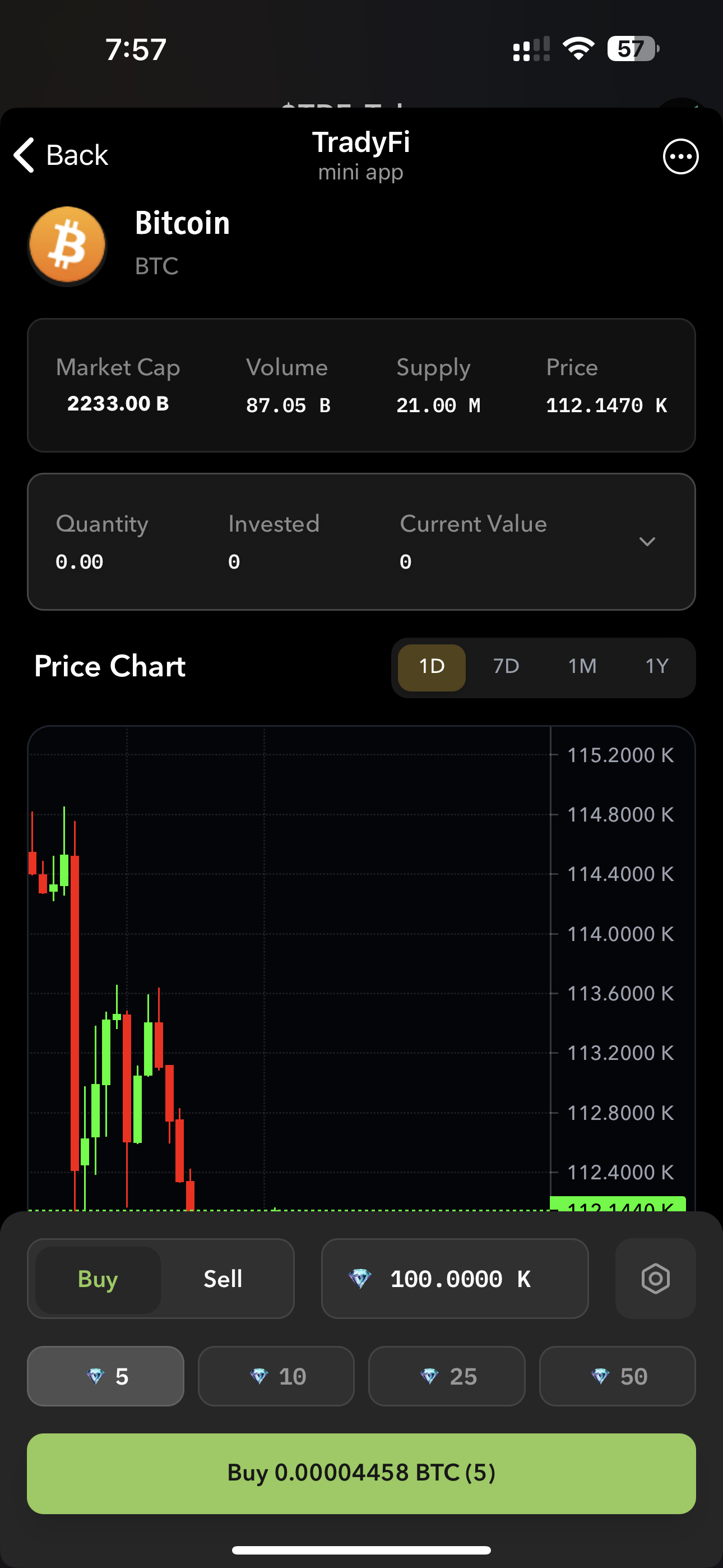
Task: Tap the Bitcoin logo icon
Action: pyautogui.click(x=67, y=245)
